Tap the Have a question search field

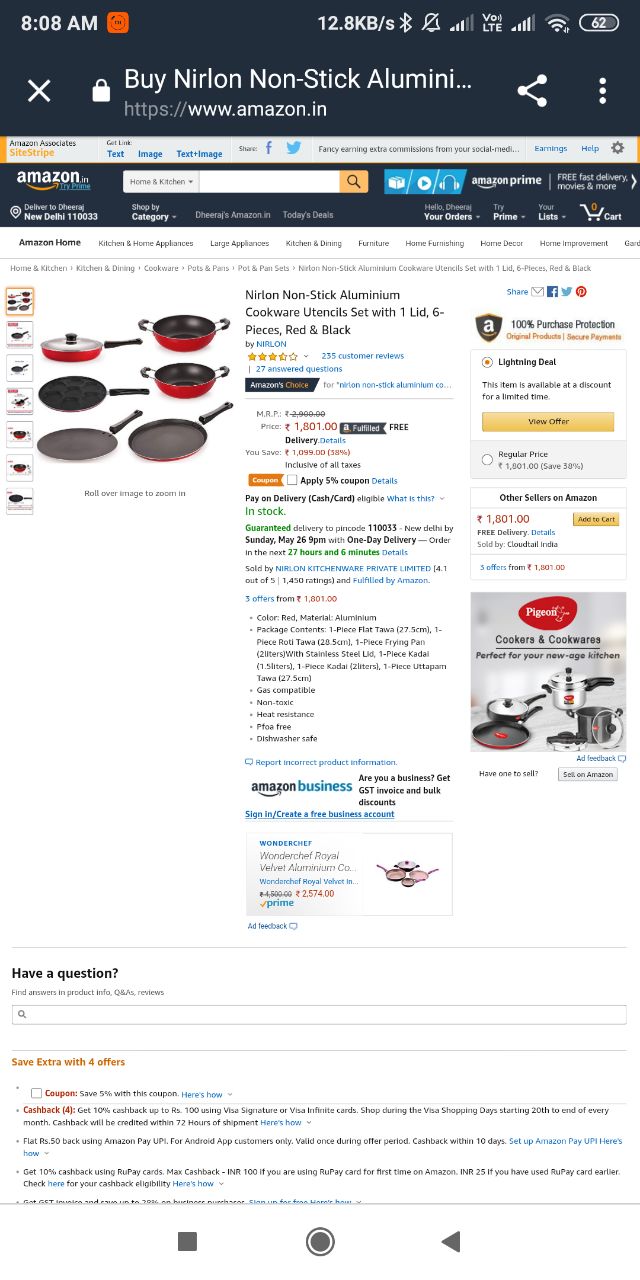319,1014
